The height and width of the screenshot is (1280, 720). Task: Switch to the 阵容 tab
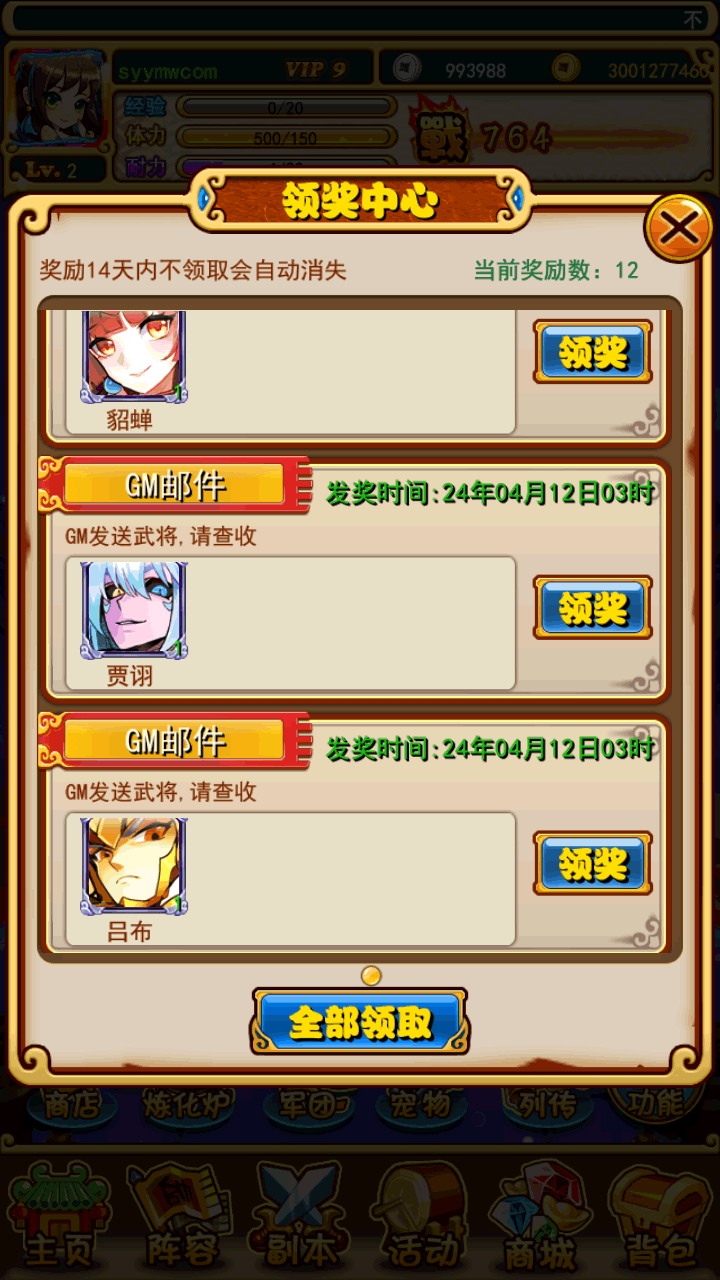pos(177,1217)
